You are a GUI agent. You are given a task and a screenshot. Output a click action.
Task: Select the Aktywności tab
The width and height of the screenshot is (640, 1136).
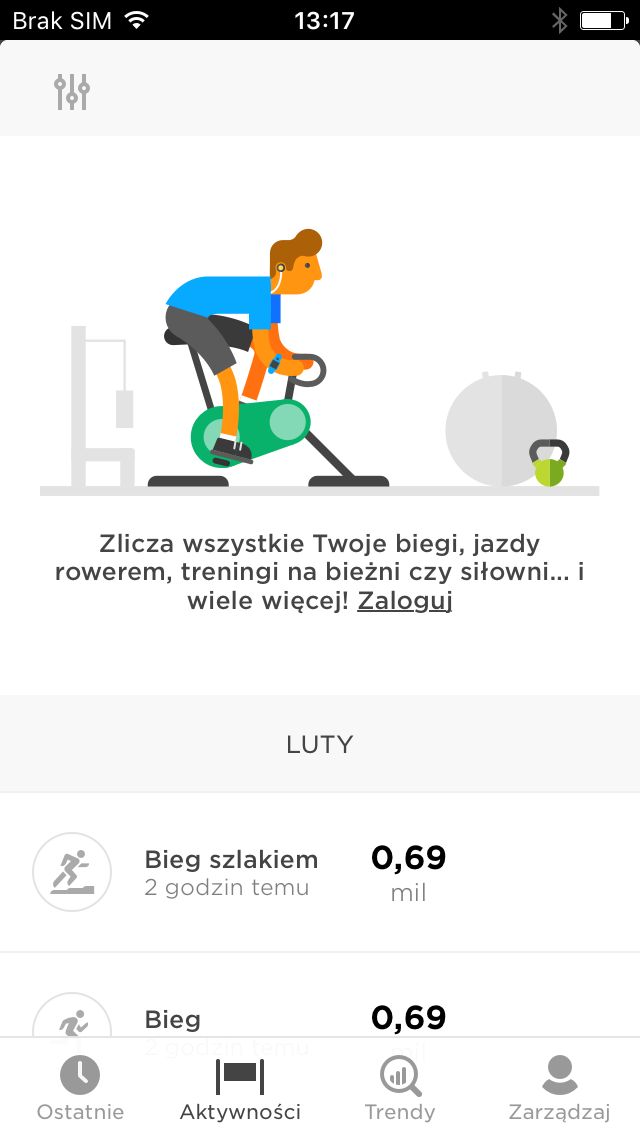[x=240, y=1087]
